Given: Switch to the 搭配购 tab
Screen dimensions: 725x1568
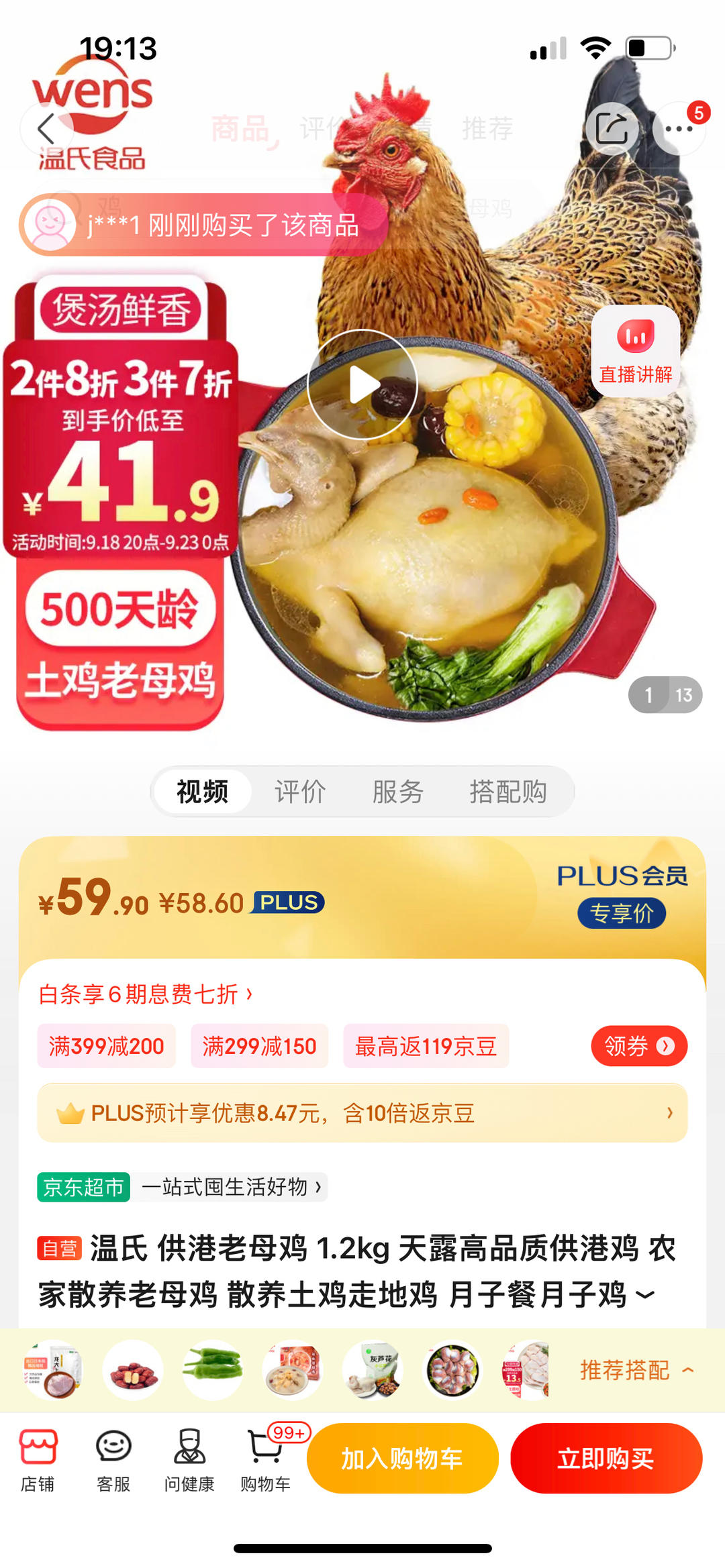Looking at the screenshot, I should 507,792.
